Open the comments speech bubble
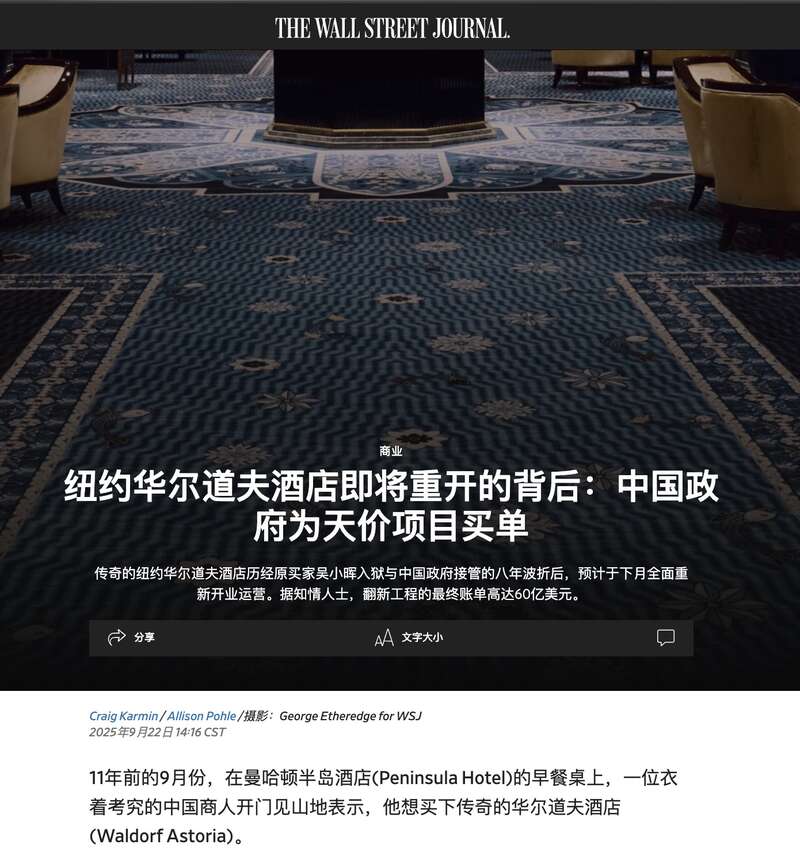The height and width of the screenshot is (856, 800). (665, 637)
